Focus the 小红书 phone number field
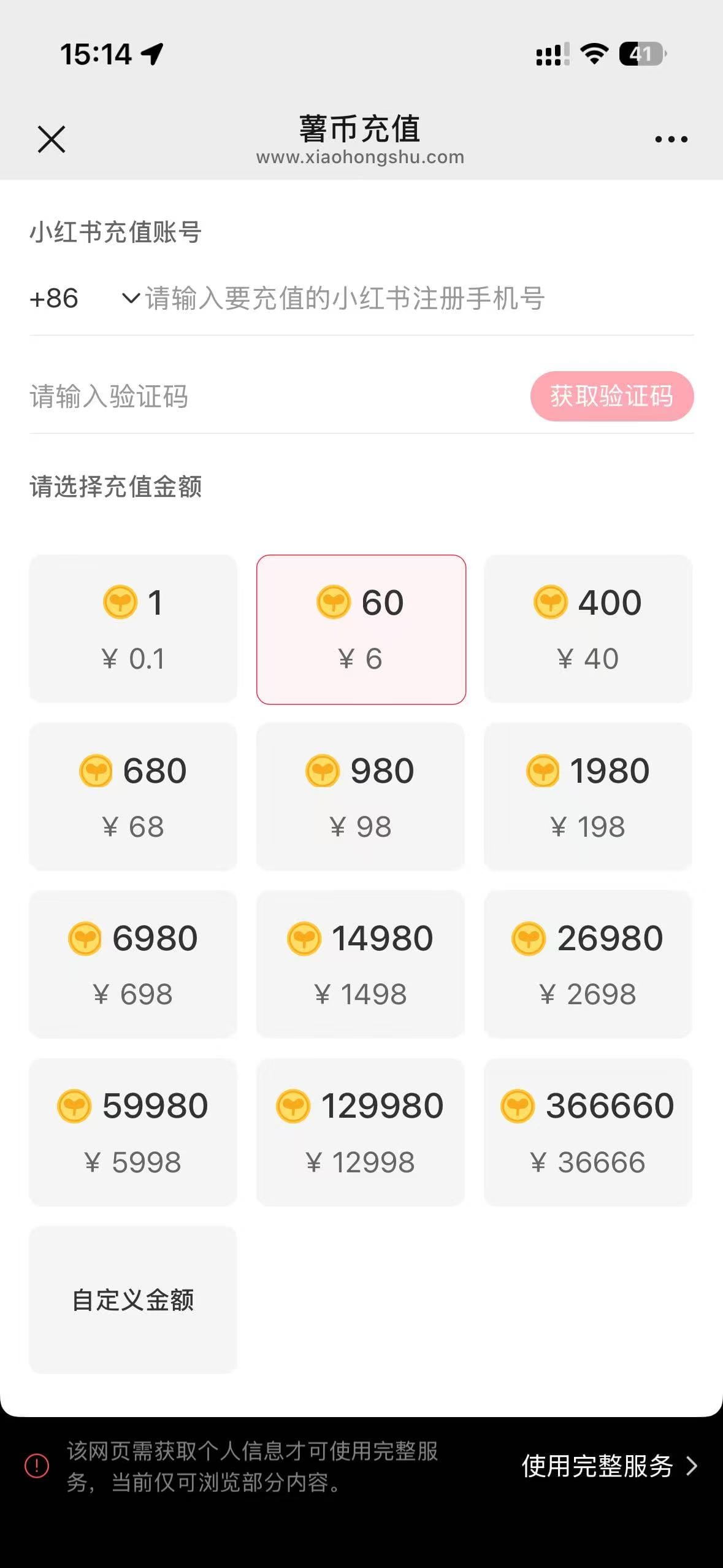Viewport: 723px width, 1568px height. [368, 299]
